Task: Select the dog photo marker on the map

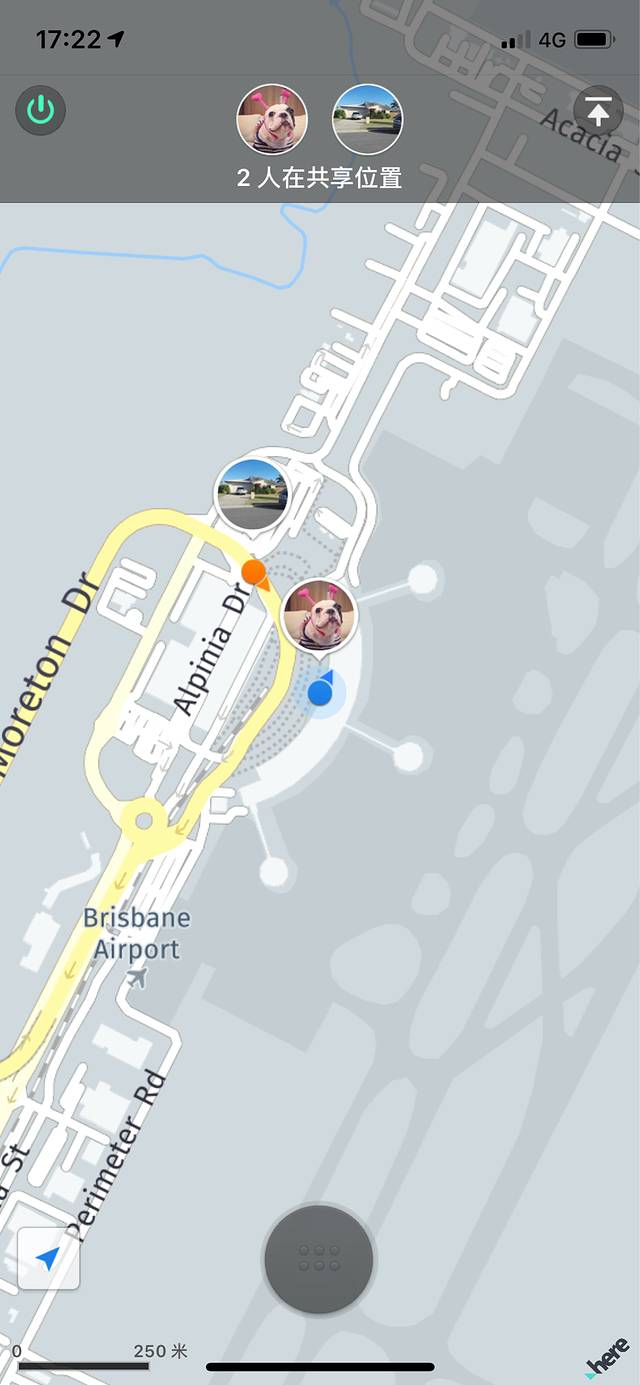Action: tap(319, 615)
